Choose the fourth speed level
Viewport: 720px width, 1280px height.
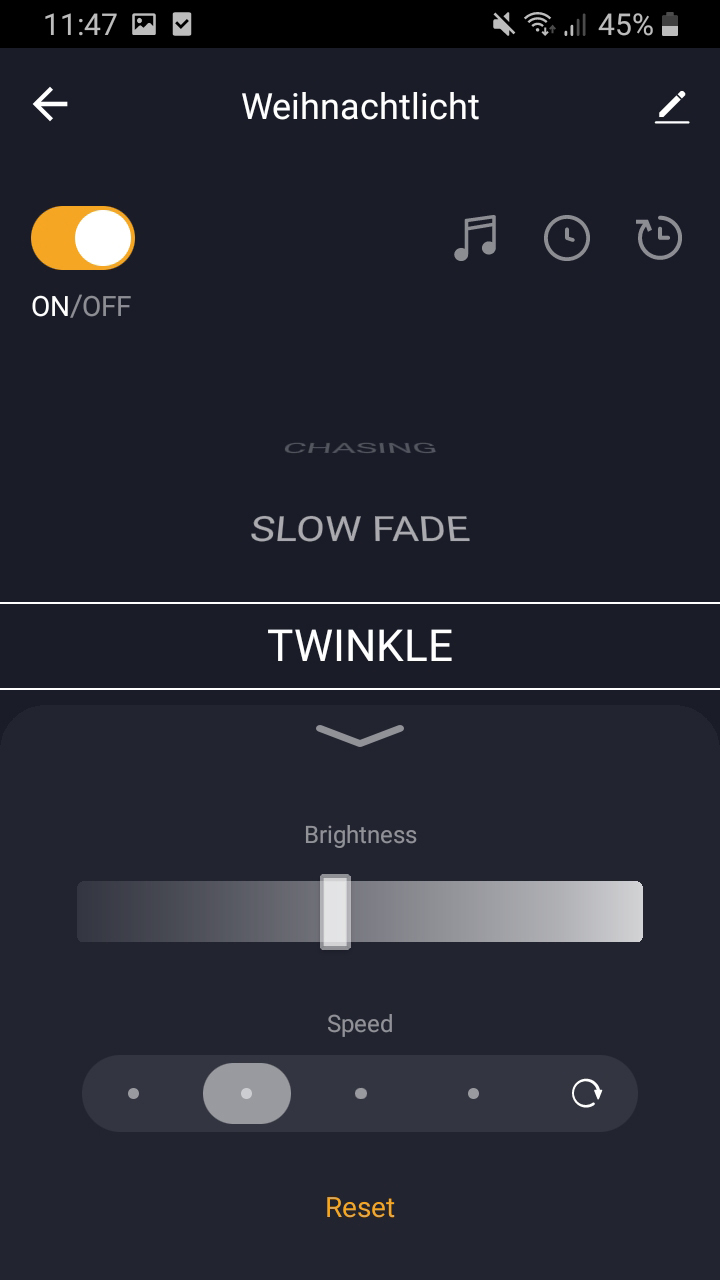(x=473, y=1093)
